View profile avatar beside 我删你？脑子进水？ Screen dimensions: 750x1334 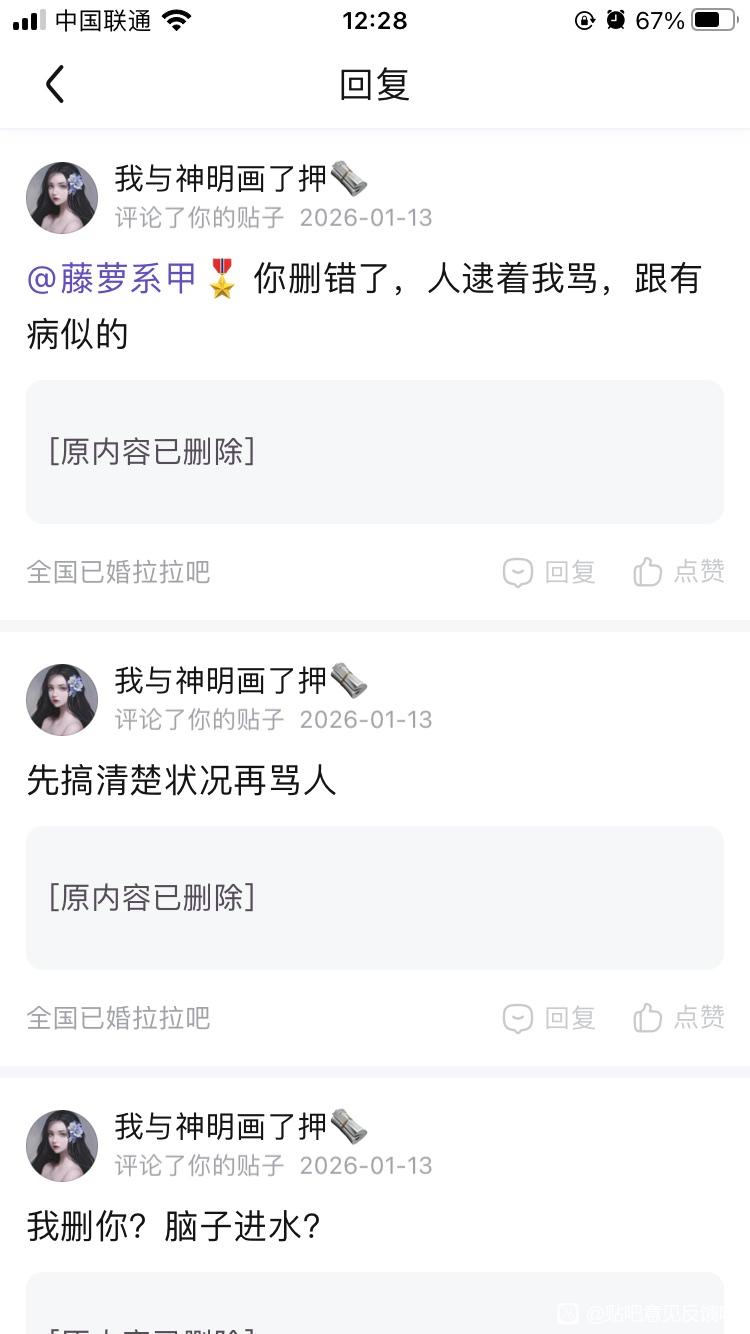tap(62, 1146)
